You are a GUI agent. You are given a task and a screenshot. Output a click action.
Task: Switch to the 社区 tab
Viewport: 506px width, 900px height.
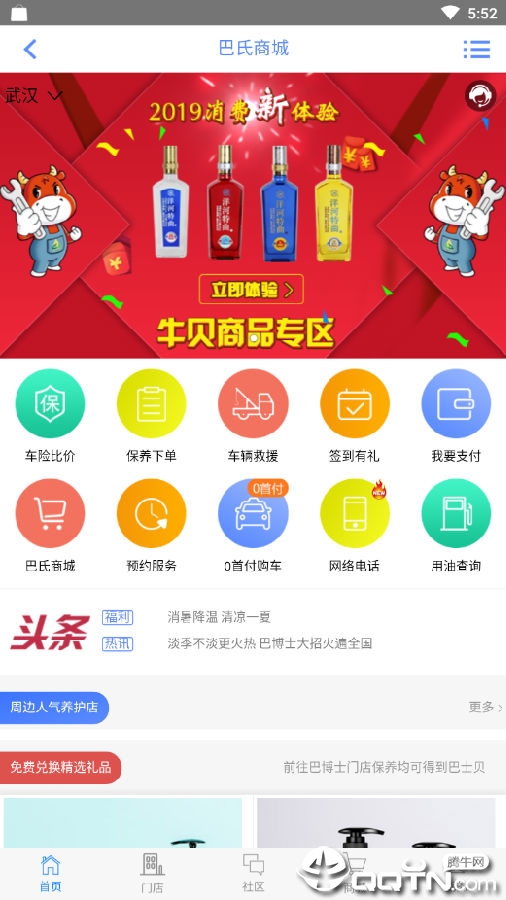[253, 873]
